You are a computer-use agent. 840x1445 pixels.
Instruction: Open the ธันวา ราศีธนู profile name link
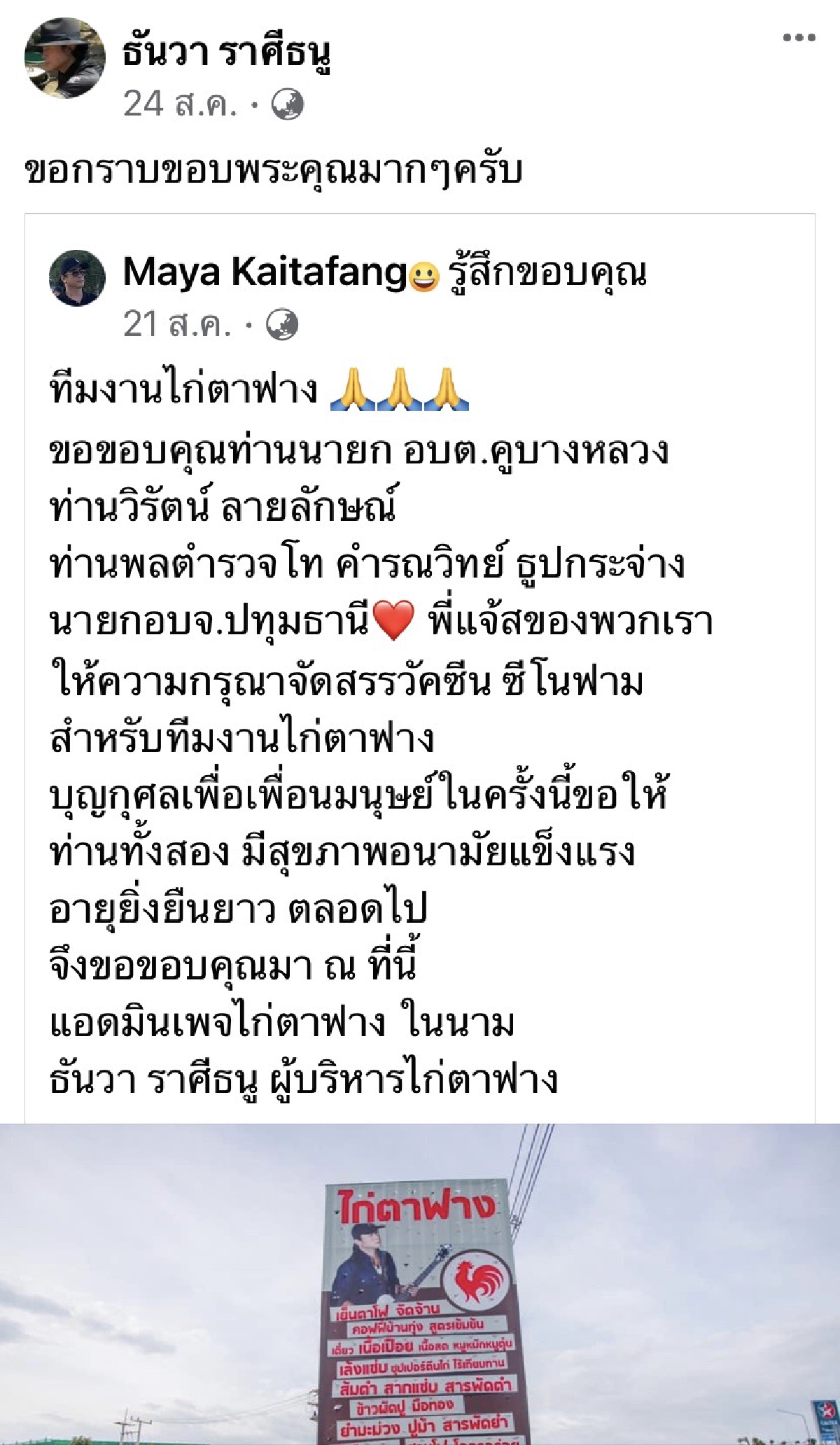click(226, 53)
